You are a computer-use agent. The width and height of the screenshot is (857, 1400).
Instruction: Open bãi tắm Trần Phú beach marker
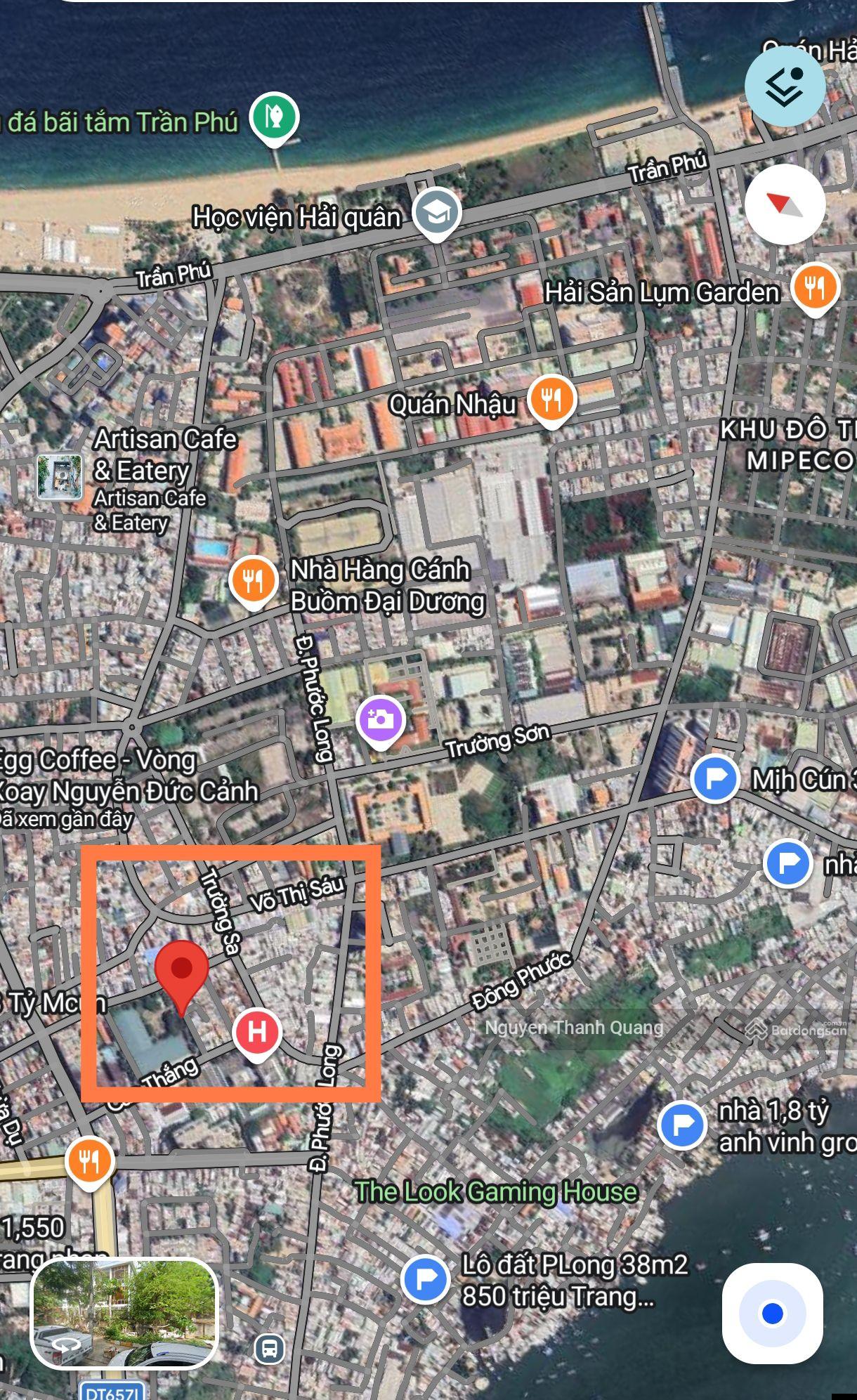pos(275,117)
